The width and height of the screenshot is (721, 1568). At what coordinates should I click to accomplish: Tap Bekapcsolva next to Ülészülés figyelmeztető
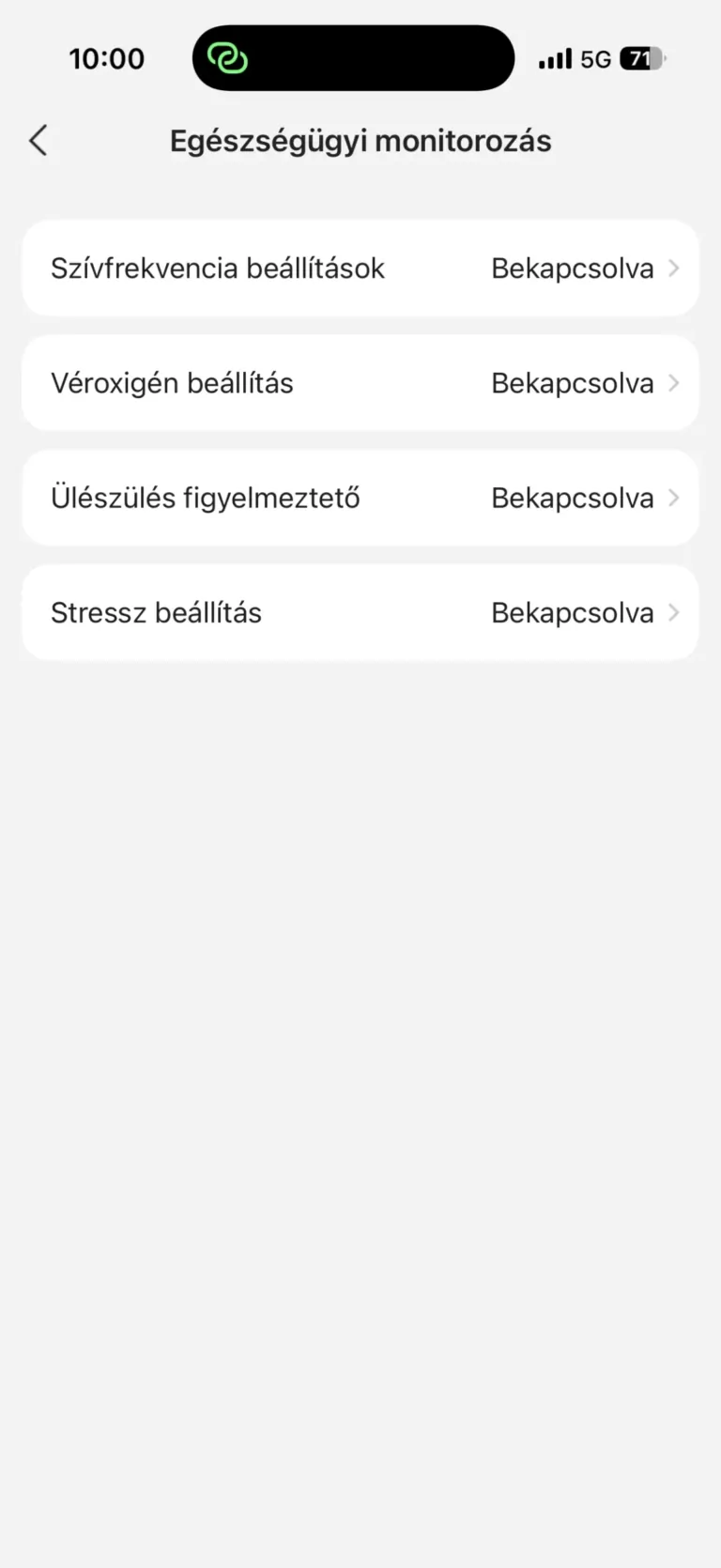[572, 498]
